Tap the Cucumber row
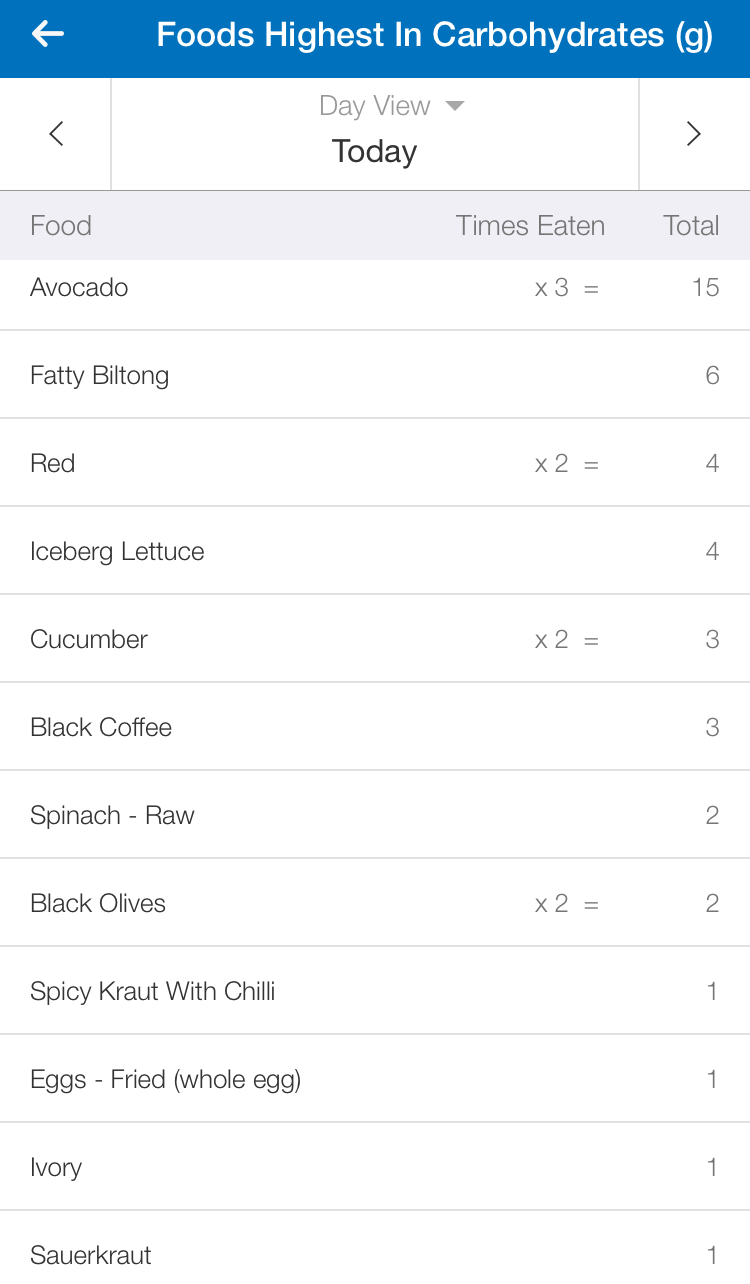Image resolution: width=750 pixels, height=1284 pixels. (x=375, y=639)
